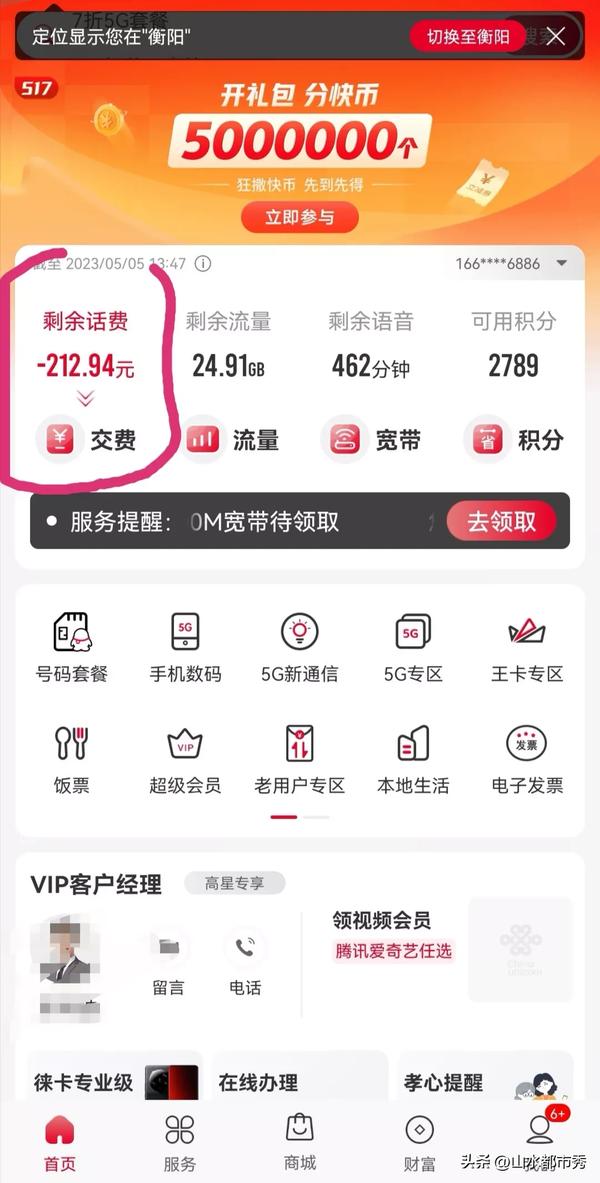Tap 立即参与 on the promo banner

click(300, 216)
